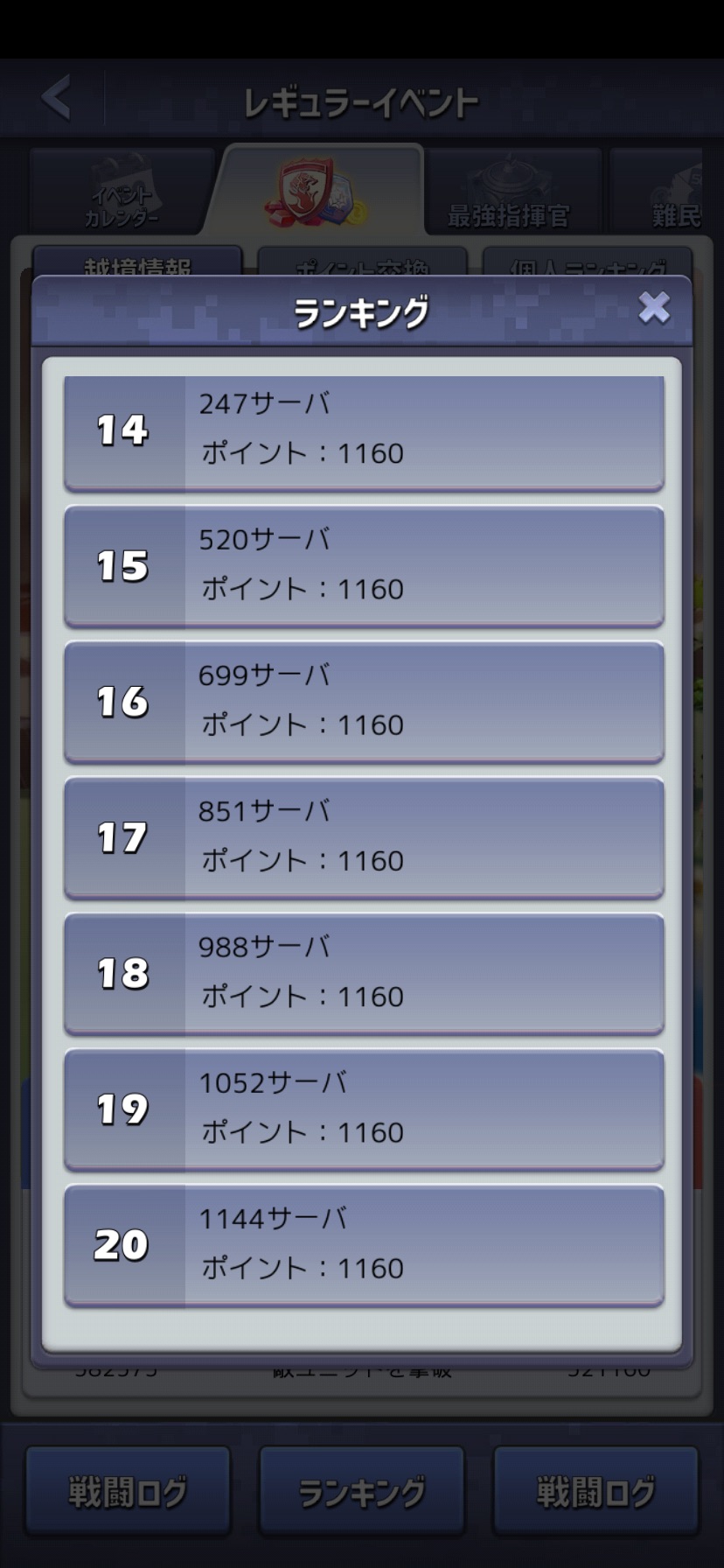The width and height of the screenshot is (724, 1568).
Task: Close the ランキング dialog
Action: 654,308
